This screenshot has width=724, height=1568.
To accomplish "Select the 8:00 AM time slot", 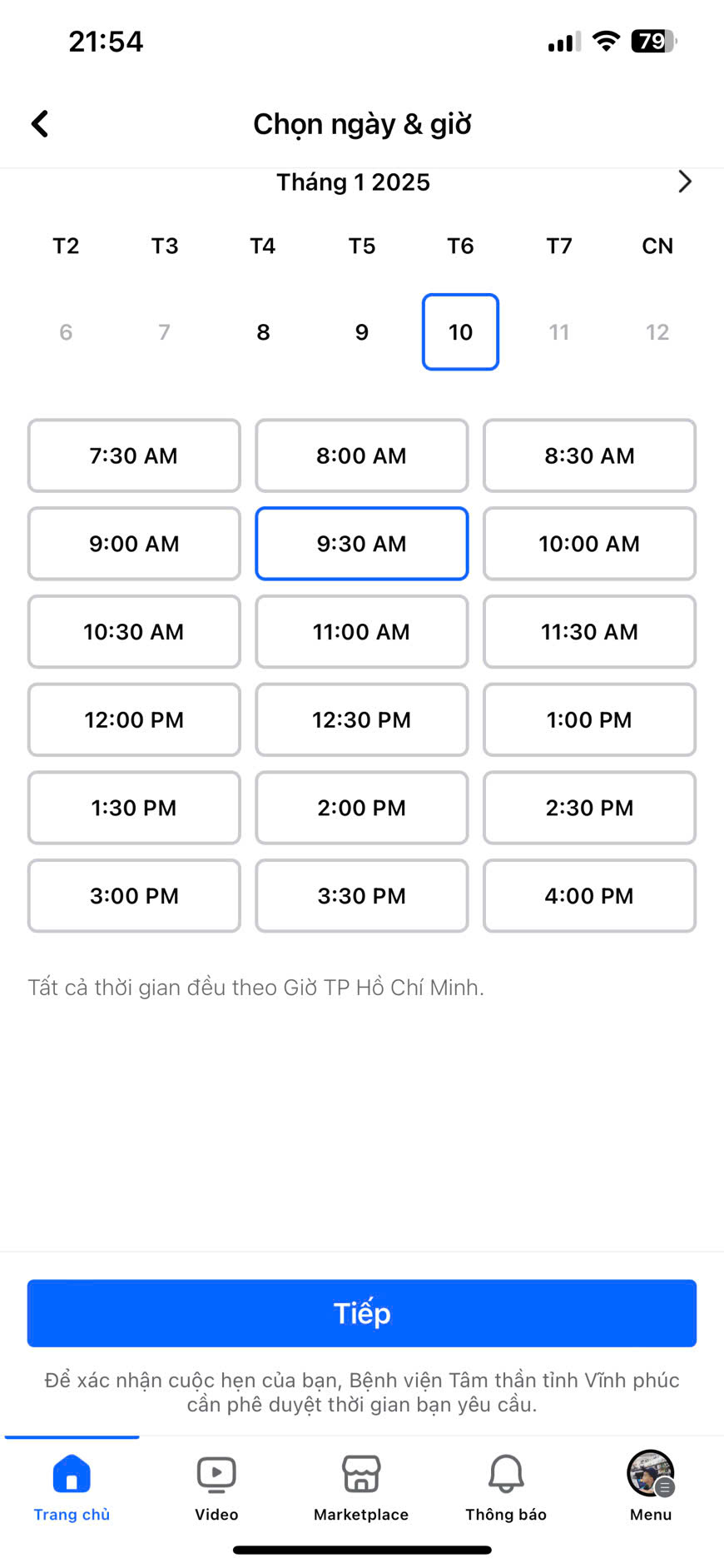I will click(361, 455).
